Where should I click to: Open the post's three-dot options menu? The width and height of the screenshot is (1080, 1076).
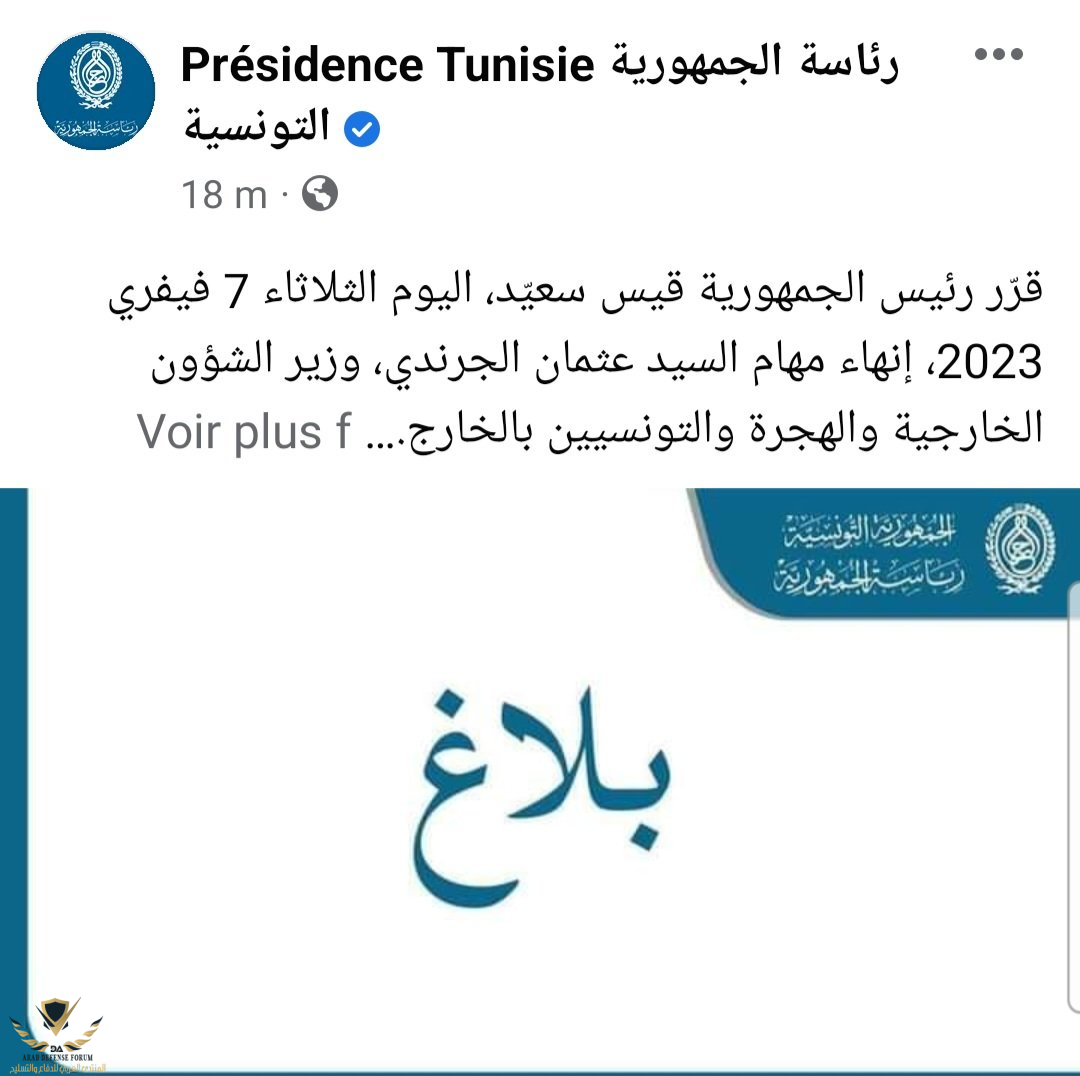tap(998, 56)
